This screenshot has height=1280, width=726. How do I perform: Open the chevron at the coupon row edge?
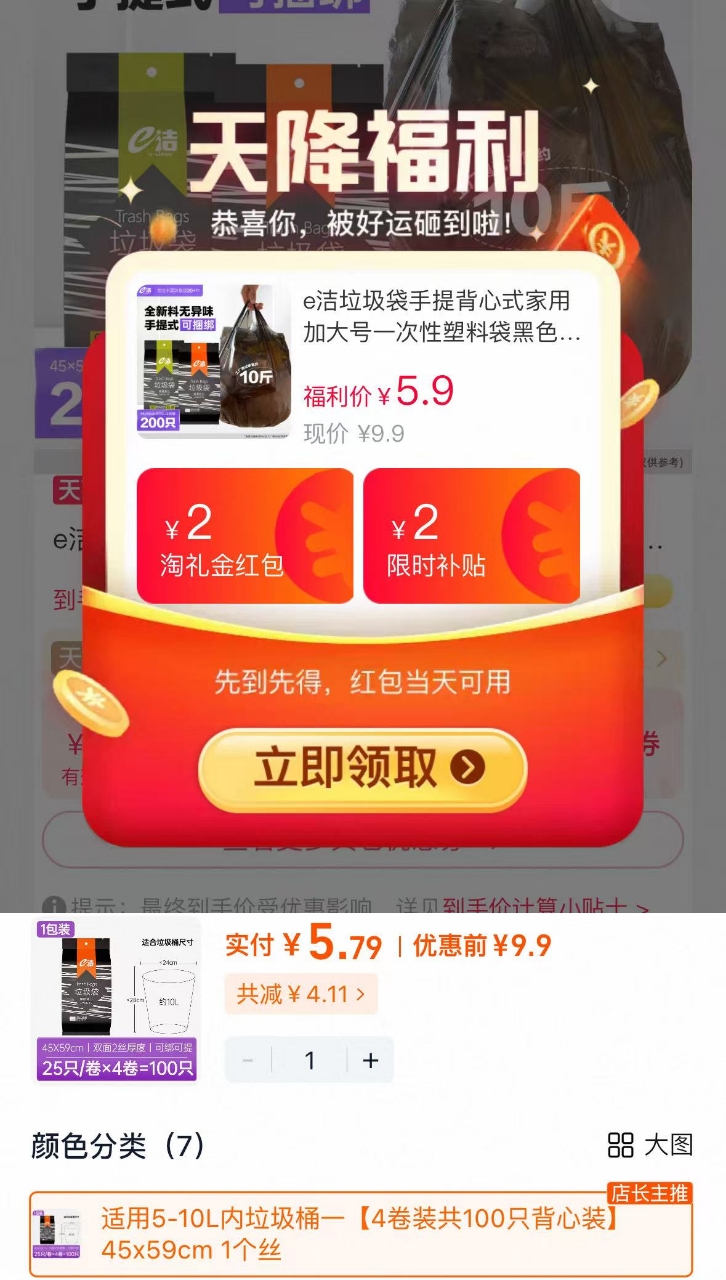(x=661, y=659)
